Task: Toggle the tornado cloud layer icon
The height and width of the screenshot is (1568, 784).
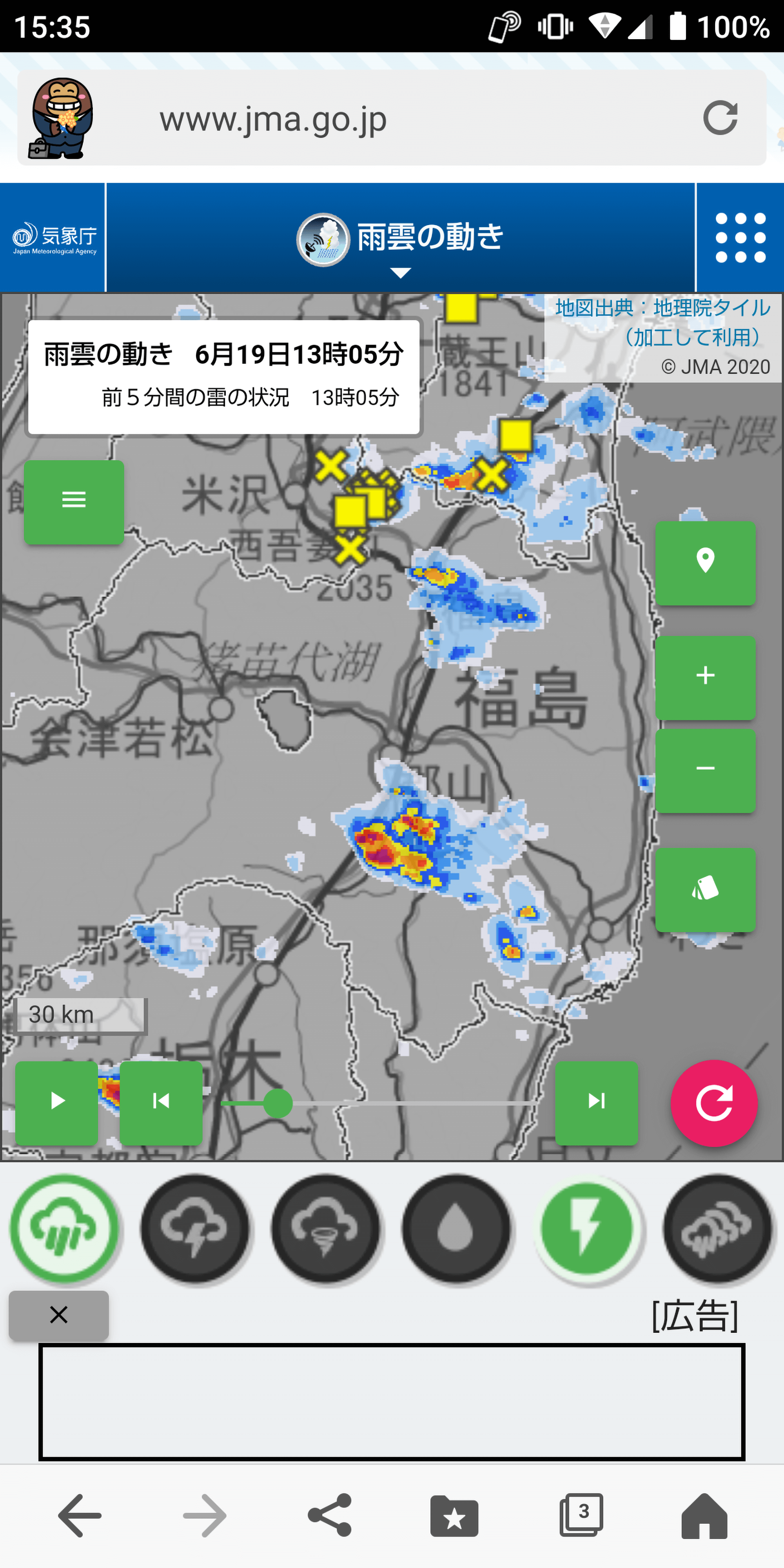Action: 326,1230
